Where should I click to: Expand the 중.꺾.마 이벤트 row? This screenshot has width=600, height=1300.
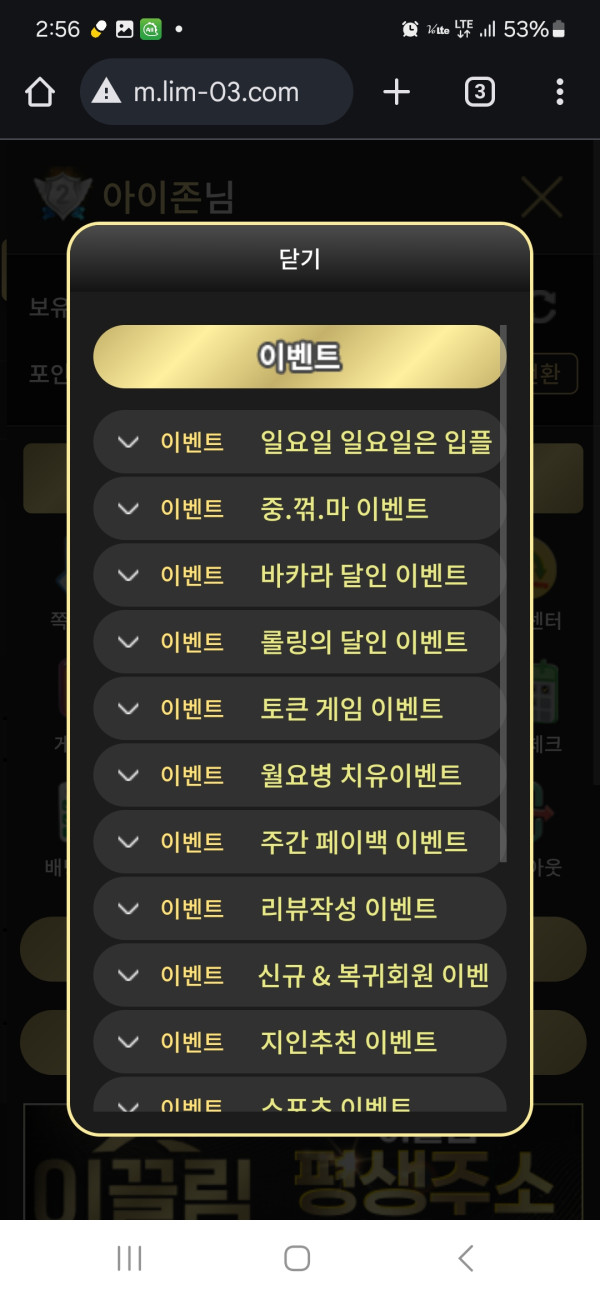click(x=299, y=509)
